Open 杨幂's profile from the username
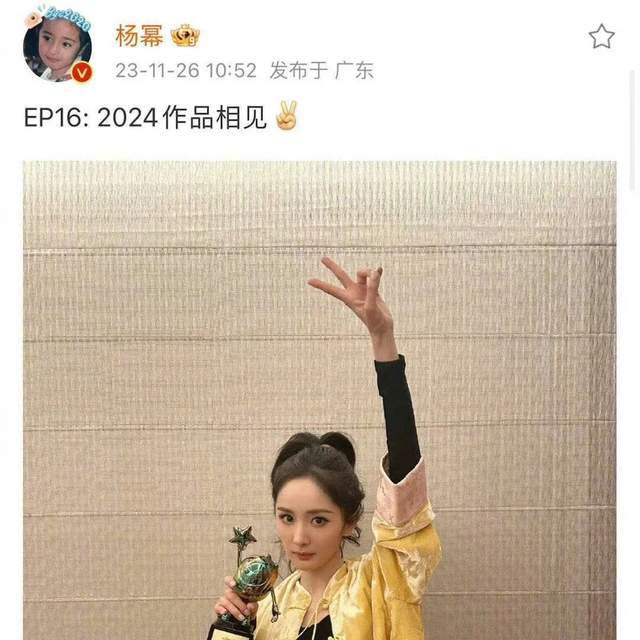Viewport: 640px width, 640px height. tap(139, 37)
